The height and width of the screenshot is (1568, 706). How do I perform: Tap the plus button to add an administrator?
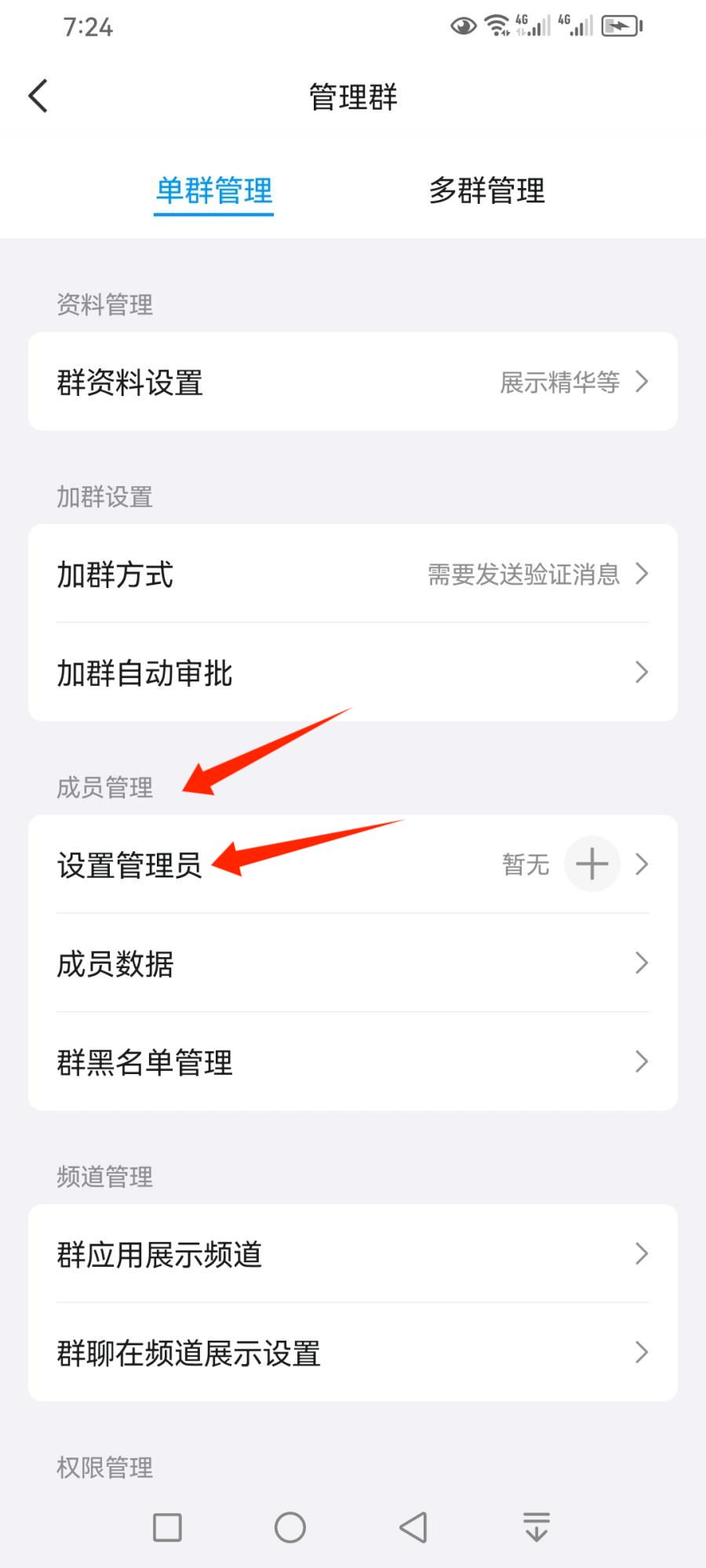(592, 865)
